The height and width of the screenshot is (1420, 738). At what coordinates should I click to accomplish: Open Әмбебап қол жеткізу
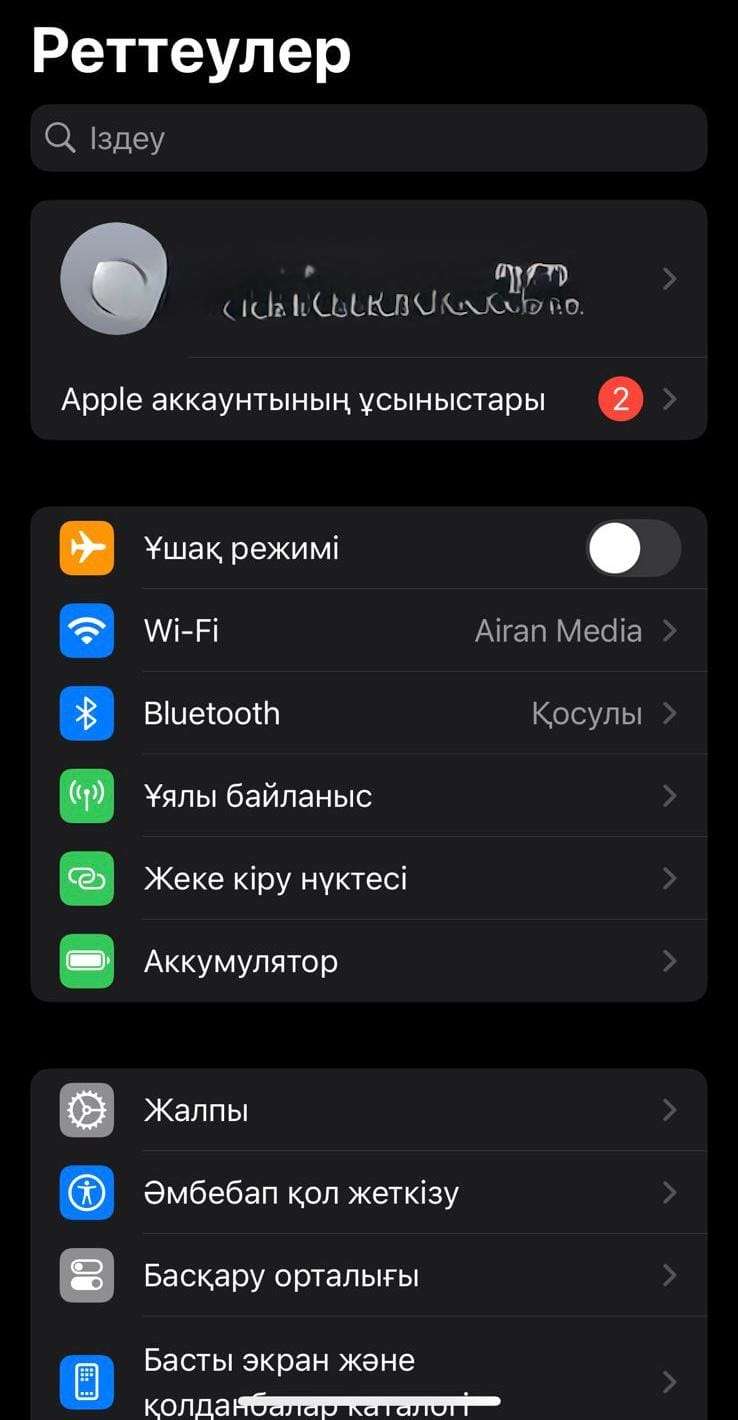coord(368,1193)
